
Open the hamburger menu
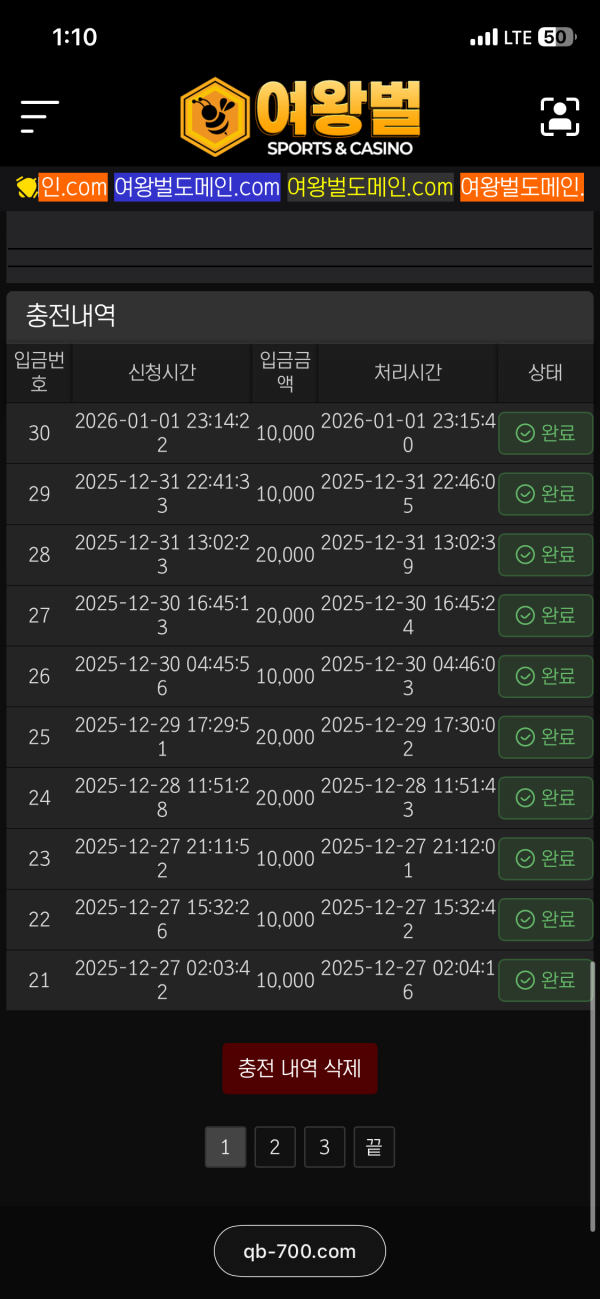(40, 117)
